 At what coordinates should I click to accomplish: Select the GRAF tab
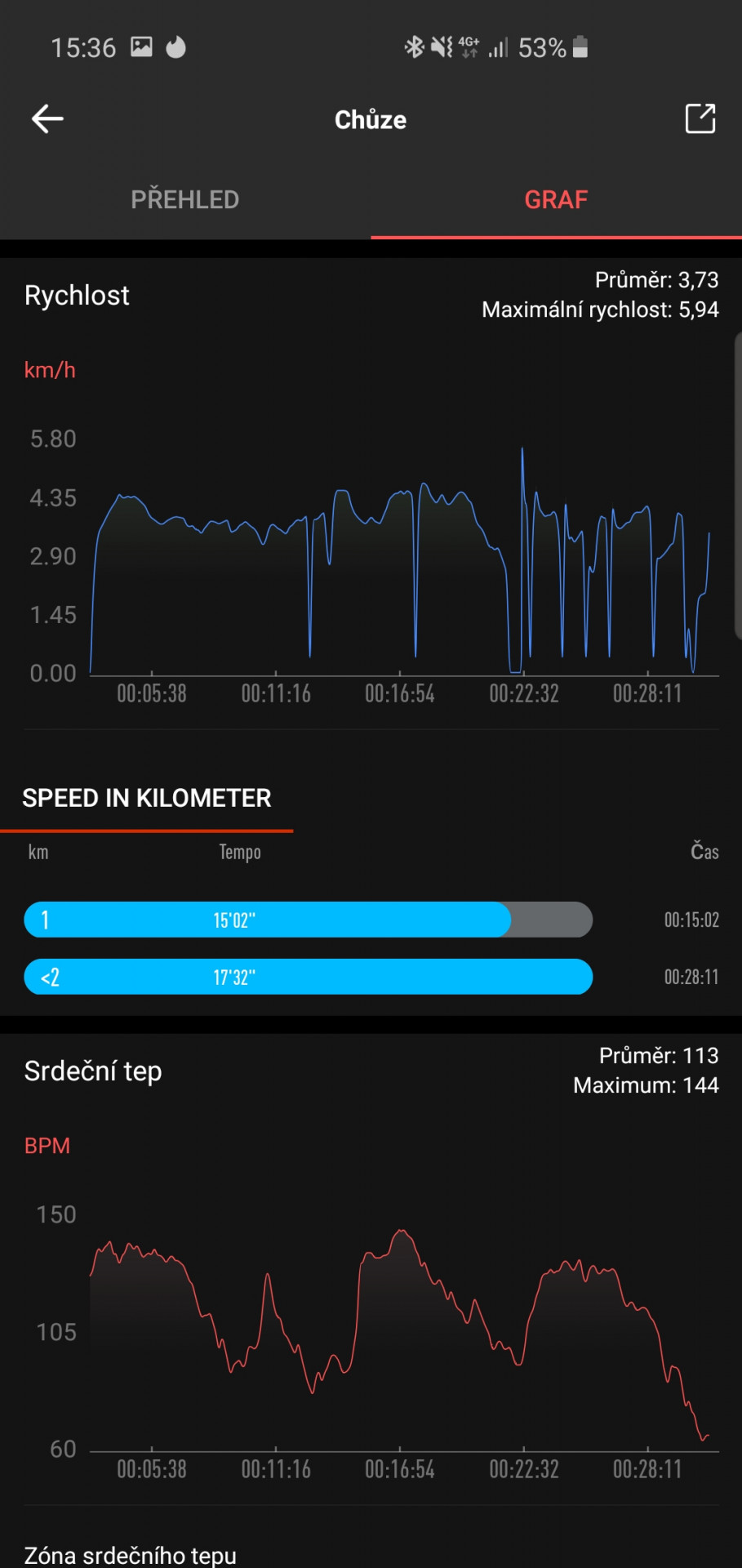pyautogui.click(x=556, y=199)
